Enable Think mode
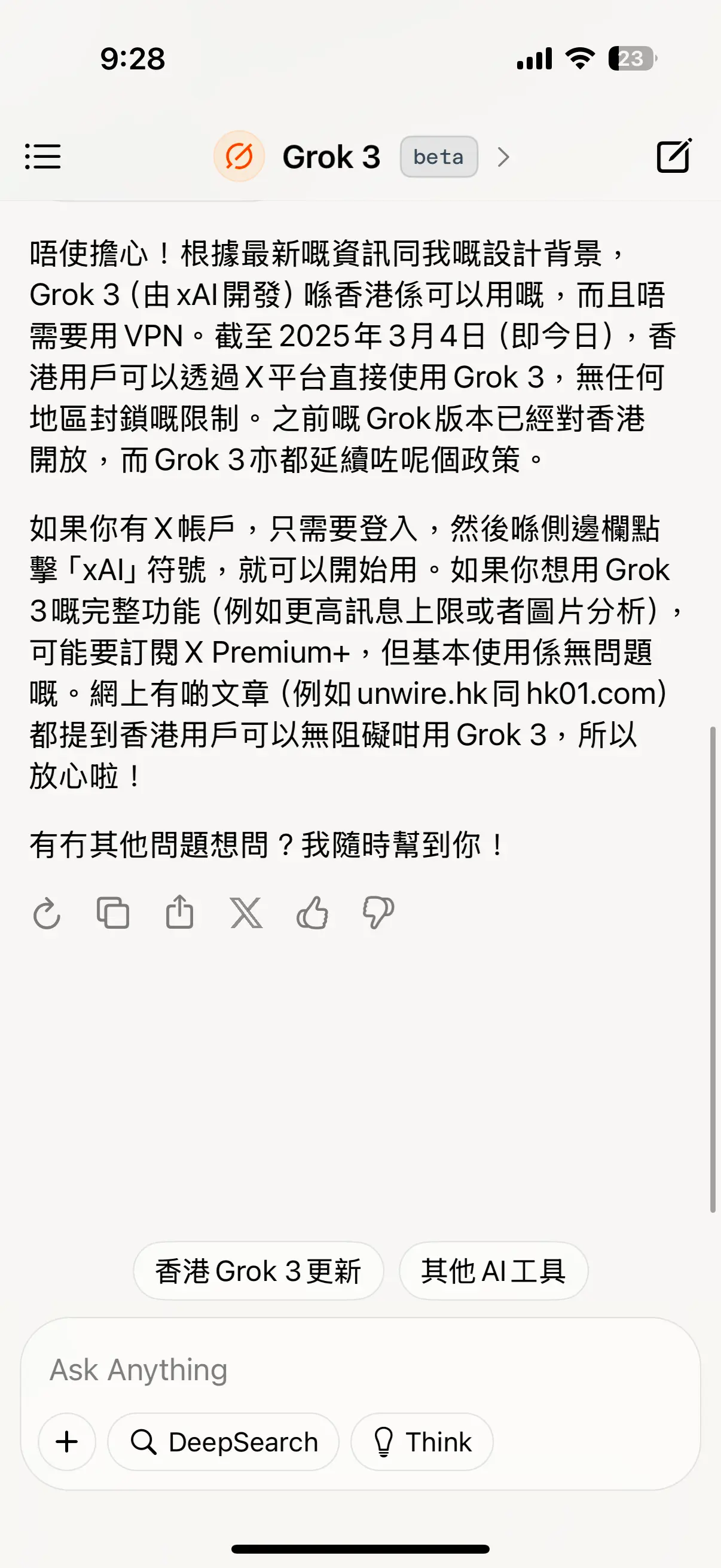721x1568 pixels. pyautogui.click(x=421, y=1441)
